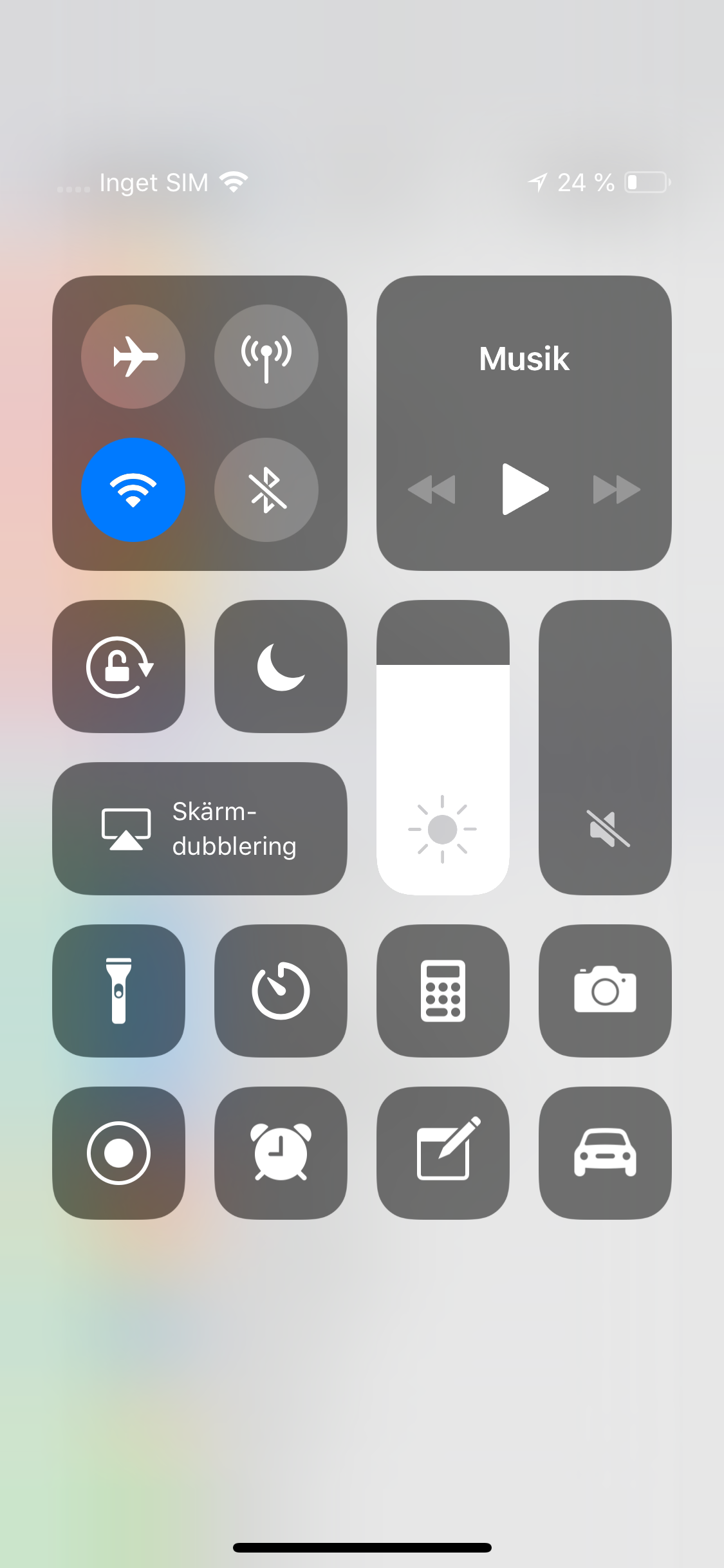This screenshot has height=1568, width=724.
Task: Open Skärmdubblering screen mirroring
Action: coord(200,828)
